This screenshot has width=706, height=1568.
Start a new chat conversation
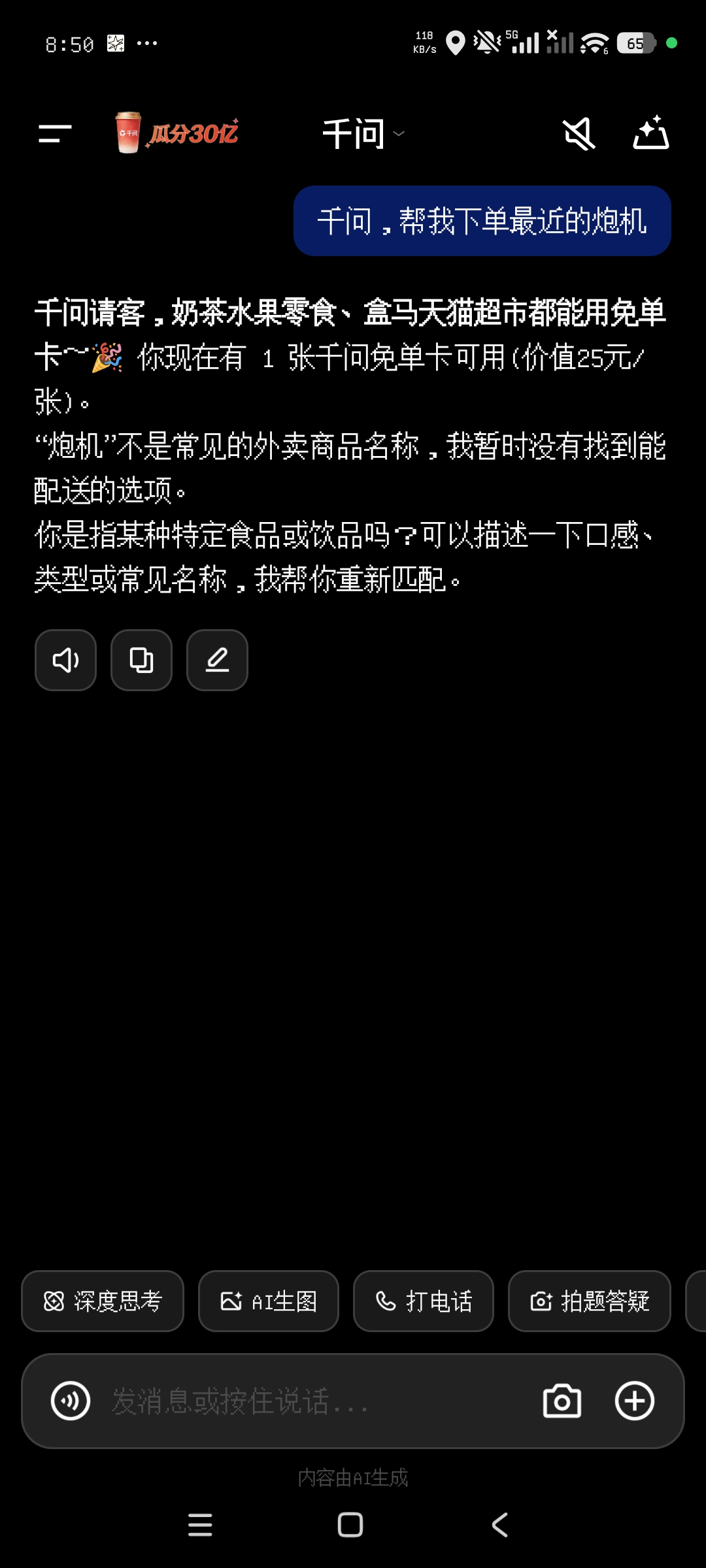(651, 133)
